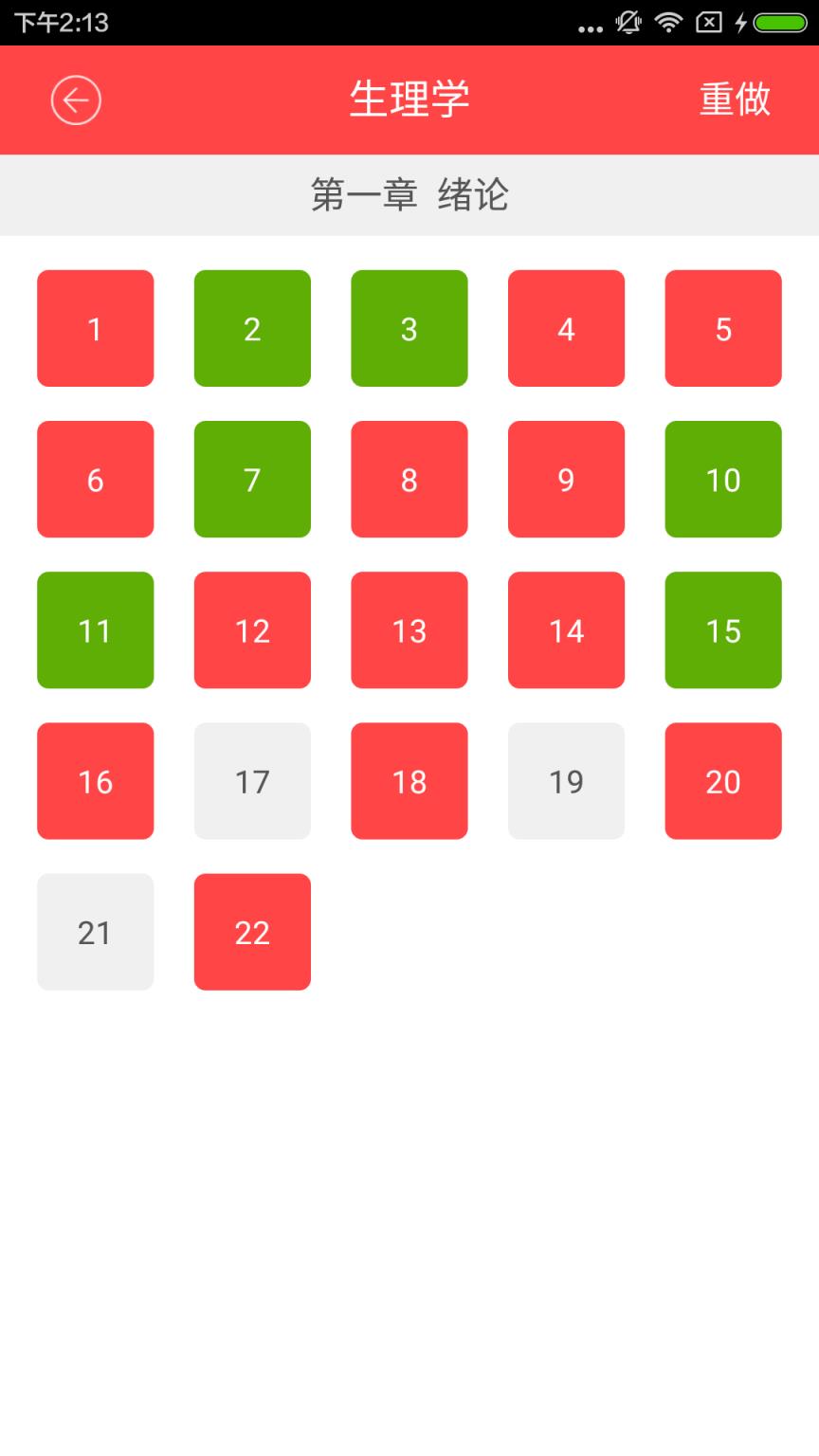
Task: Open correctly answered question 15
Action: click(x=723, y=629)
